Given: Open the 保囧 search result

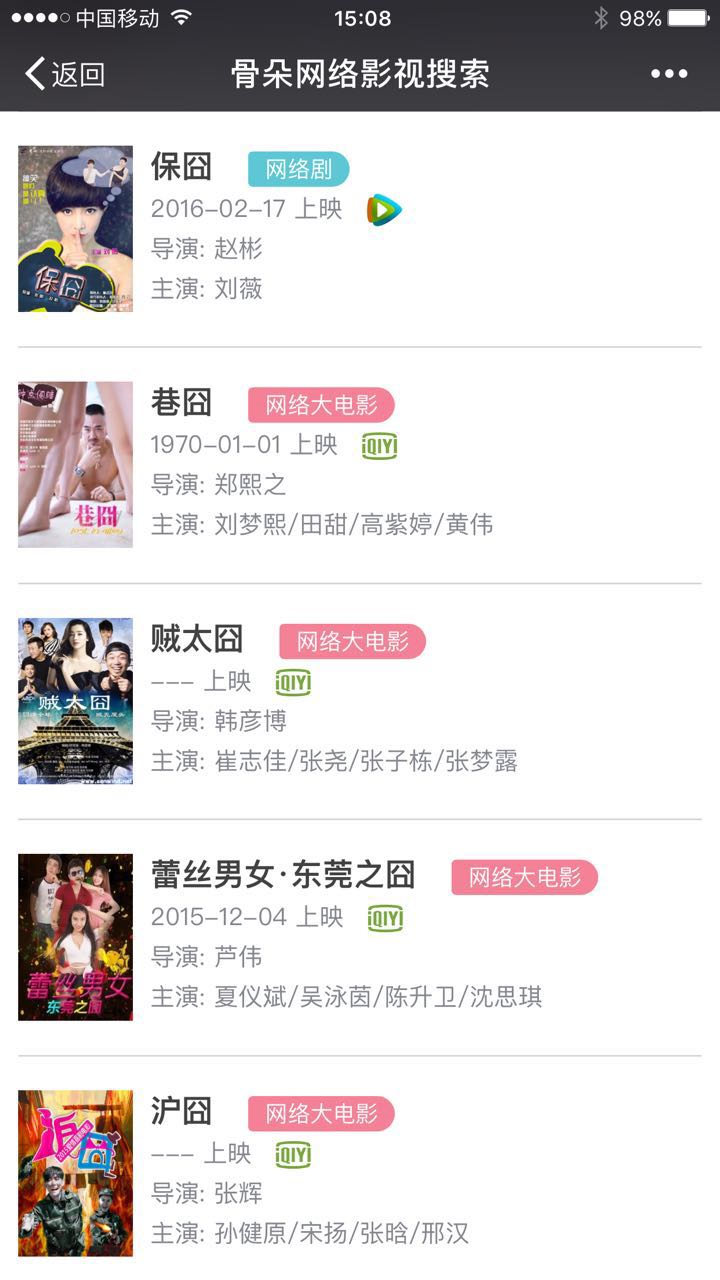Looking at the screenshot, I should [x=181, y=167].
